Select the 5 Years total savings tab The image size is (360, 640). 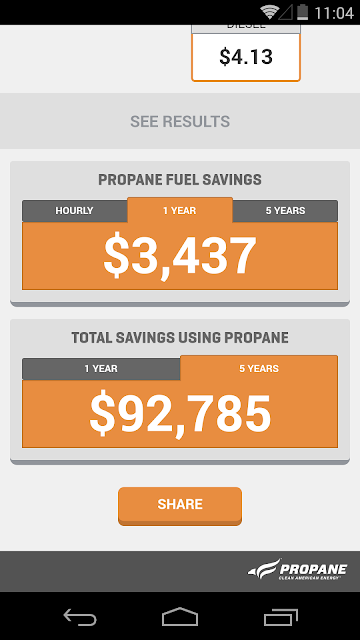(259, 368)
